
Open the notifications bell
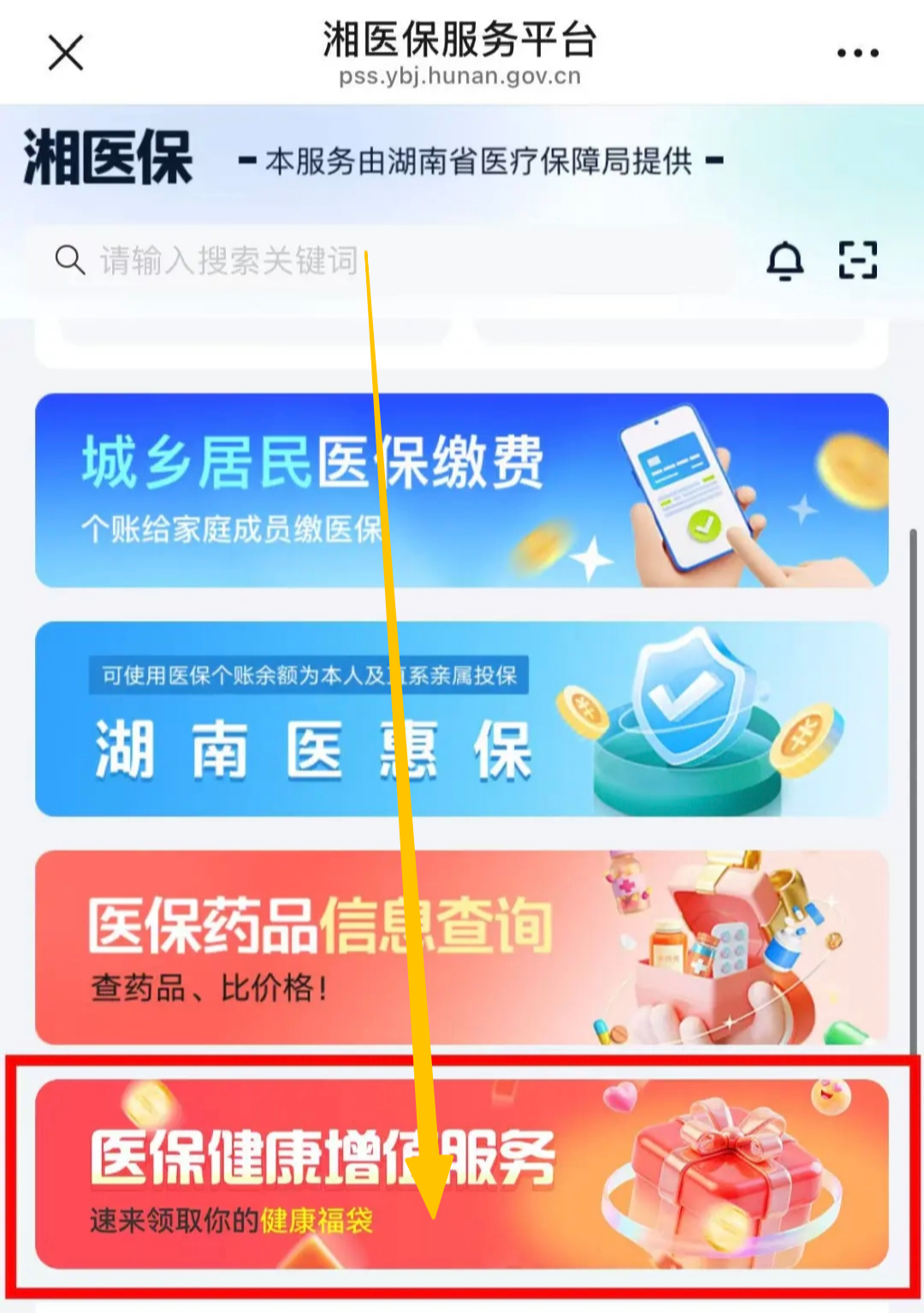tap(785, 260)
